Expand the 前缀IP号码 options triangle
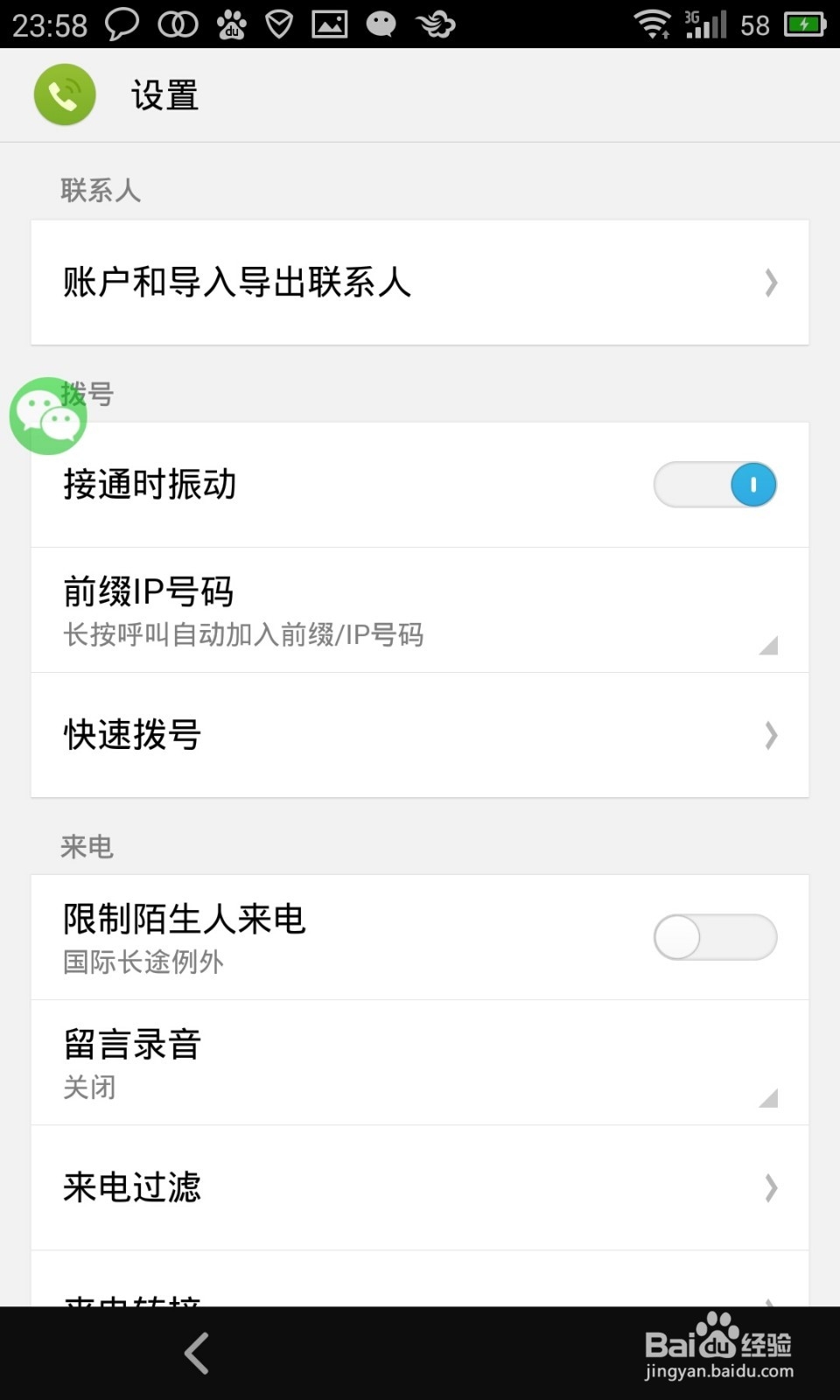This screenshot has height=1400, width=840. pos(768,647)
